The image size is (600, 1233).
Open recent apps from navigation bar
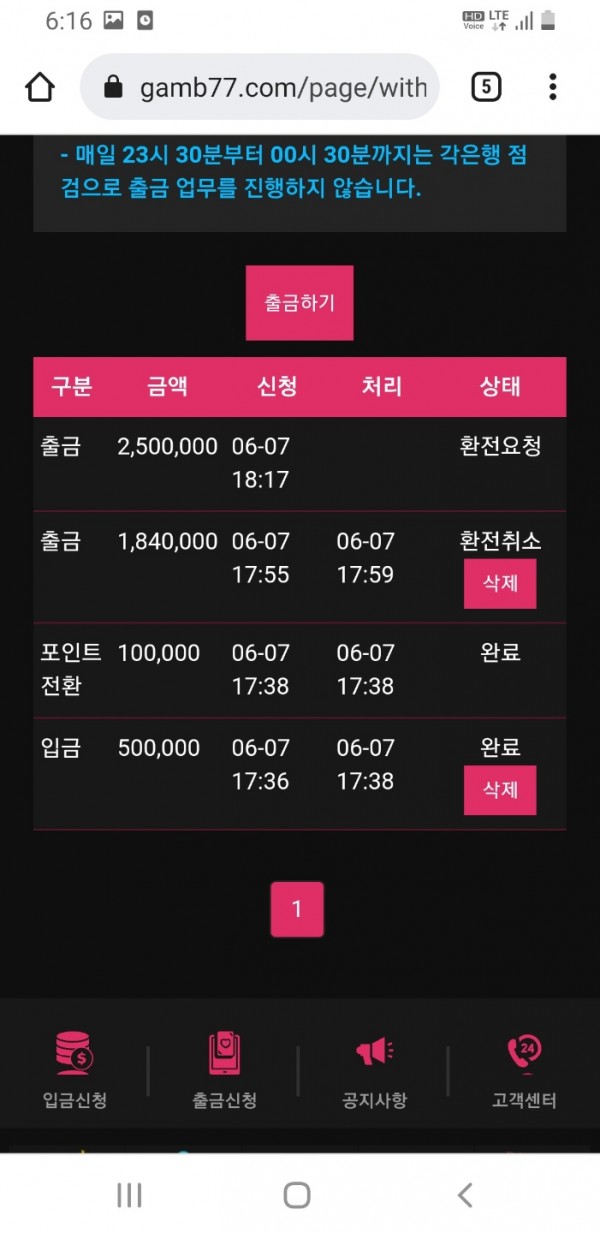point(129,1194)
